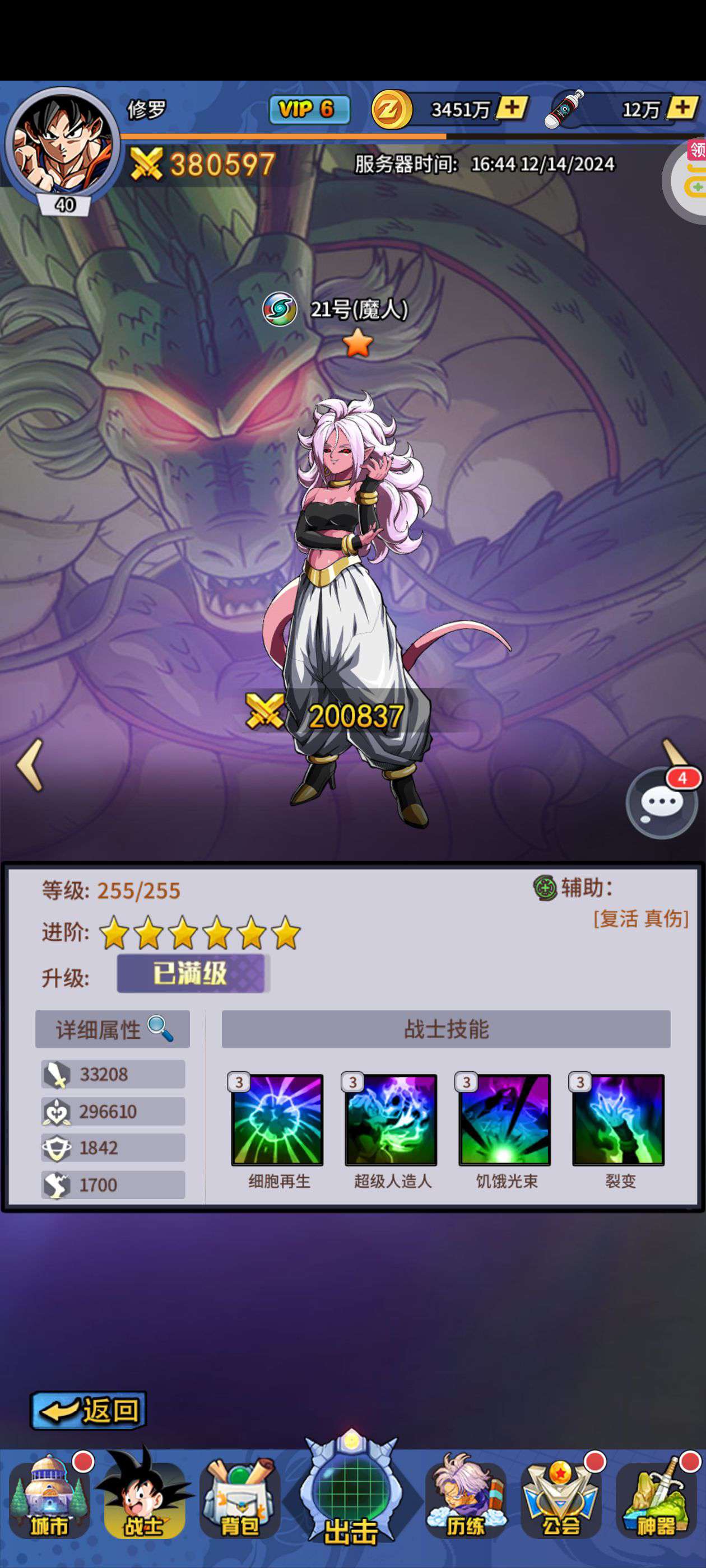
Task: View the 超级人造人 skill
Action: click(x=391, y=1119)
